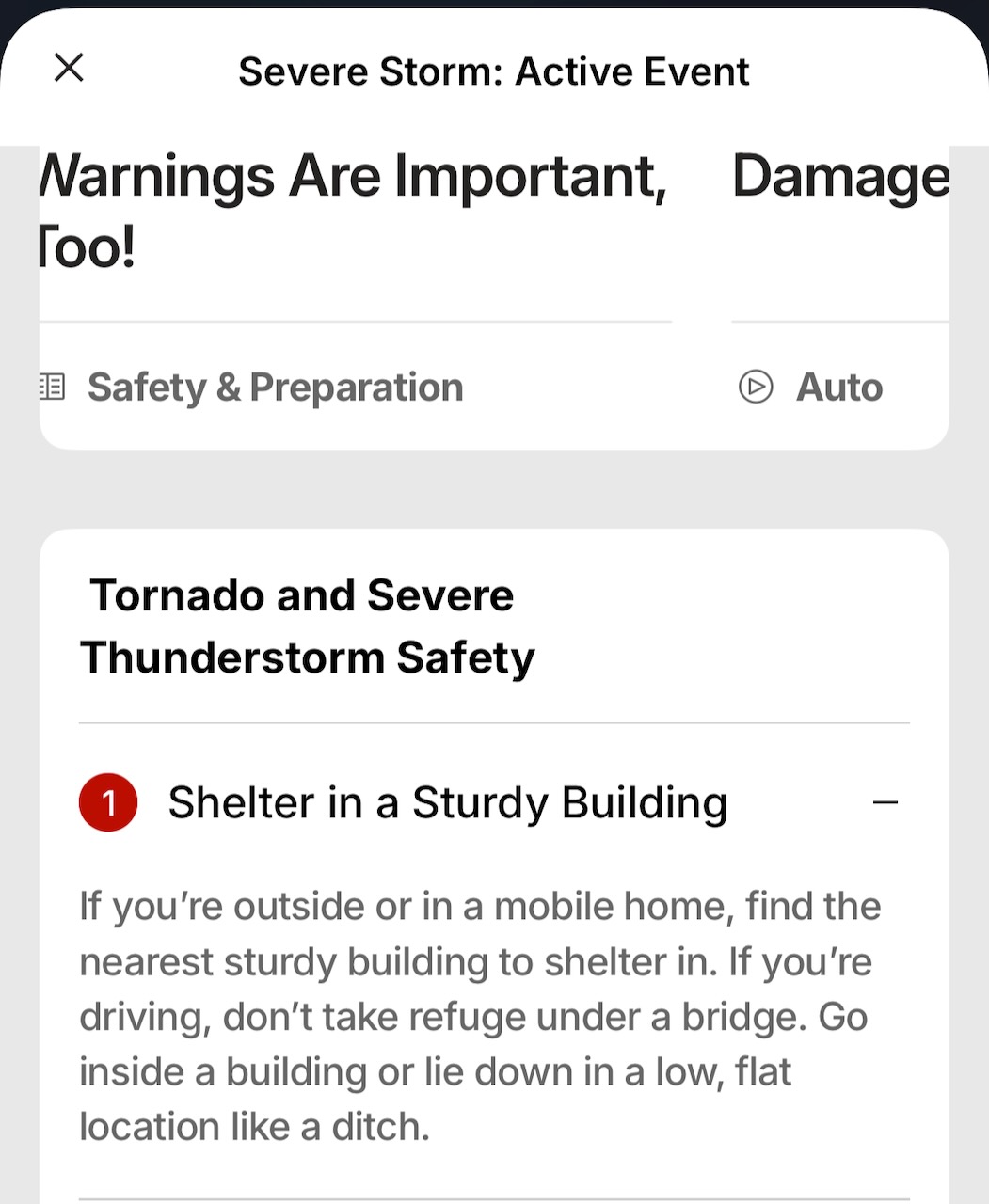The width and height of the screenshot is (989, 1204).
Task: Close the Severe Storm event sheet
Action: [x=69, y=68]
